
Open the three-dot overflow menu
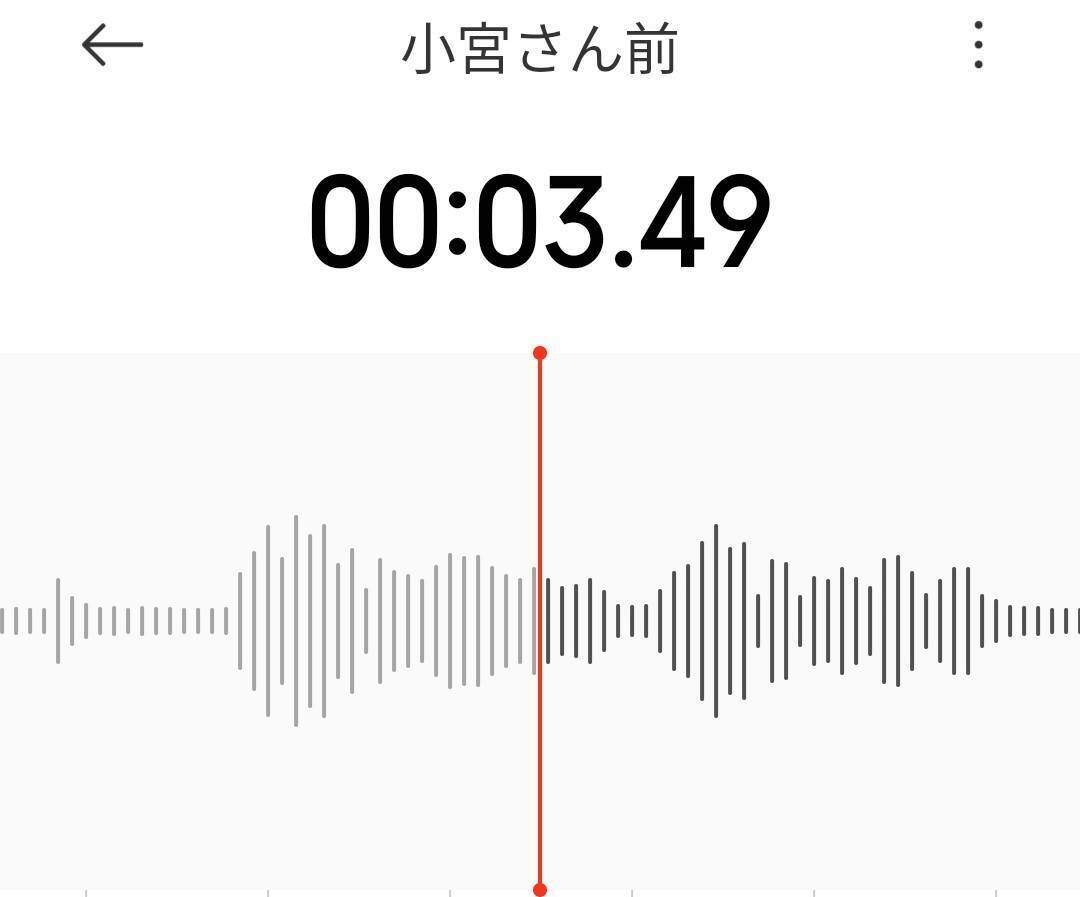pos(978,45)
